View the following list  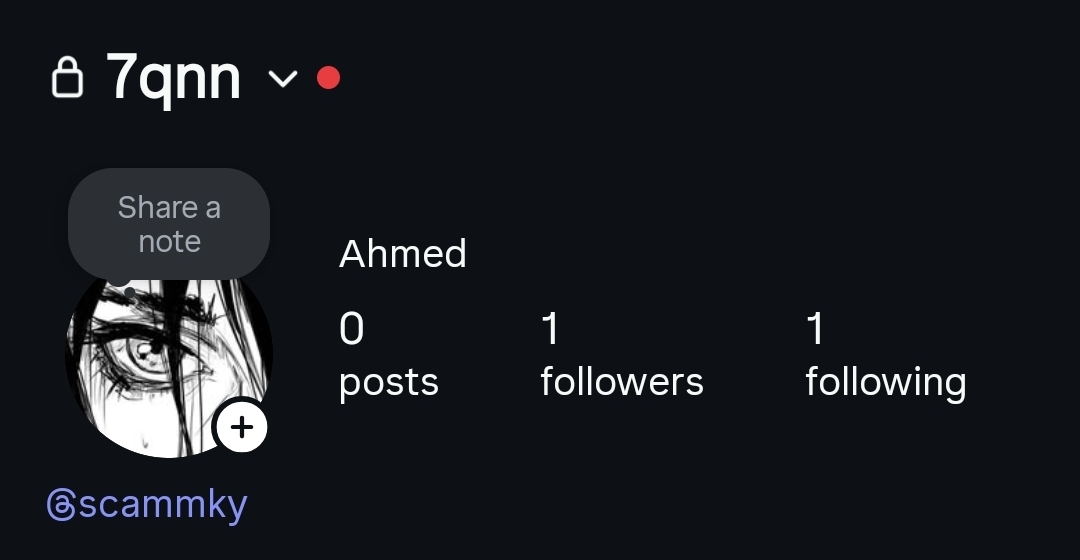coord(885,355)
